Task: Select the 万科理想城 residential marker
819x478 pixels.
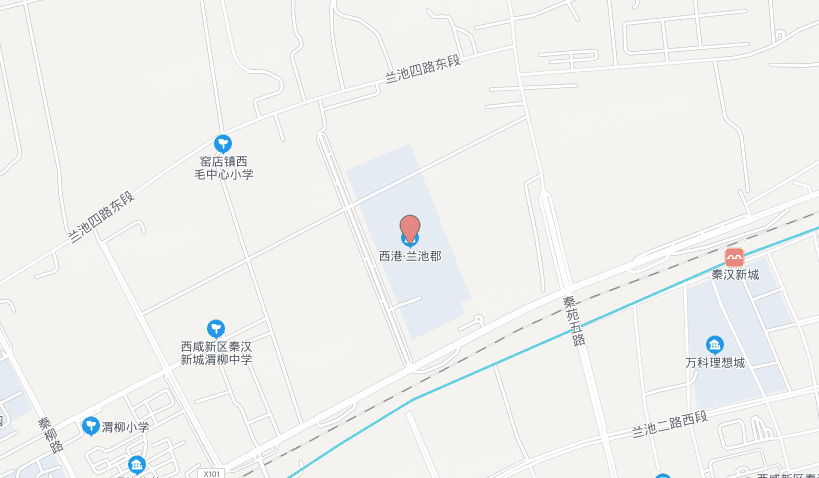Action: 714,344
